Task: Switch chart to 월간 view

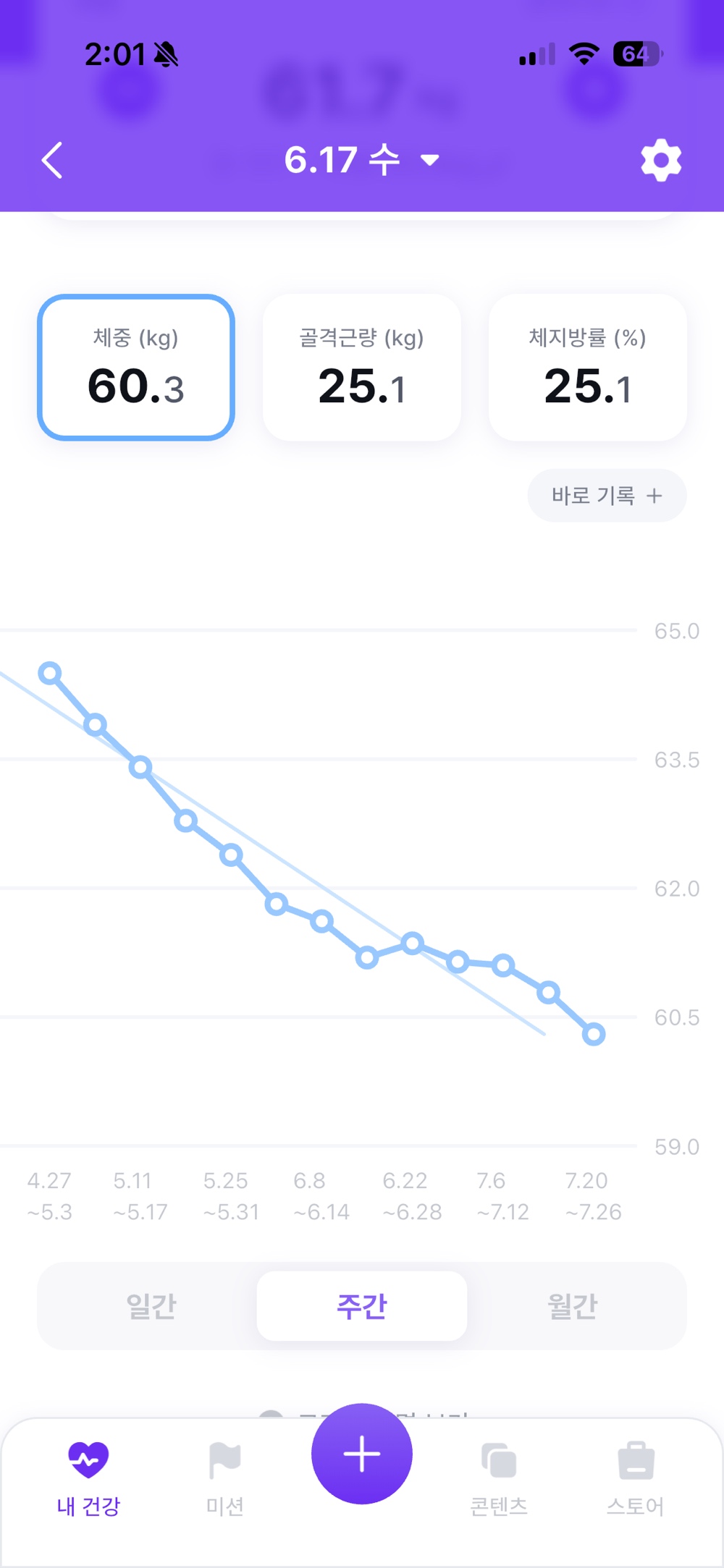Action: tap(573, 1306)
